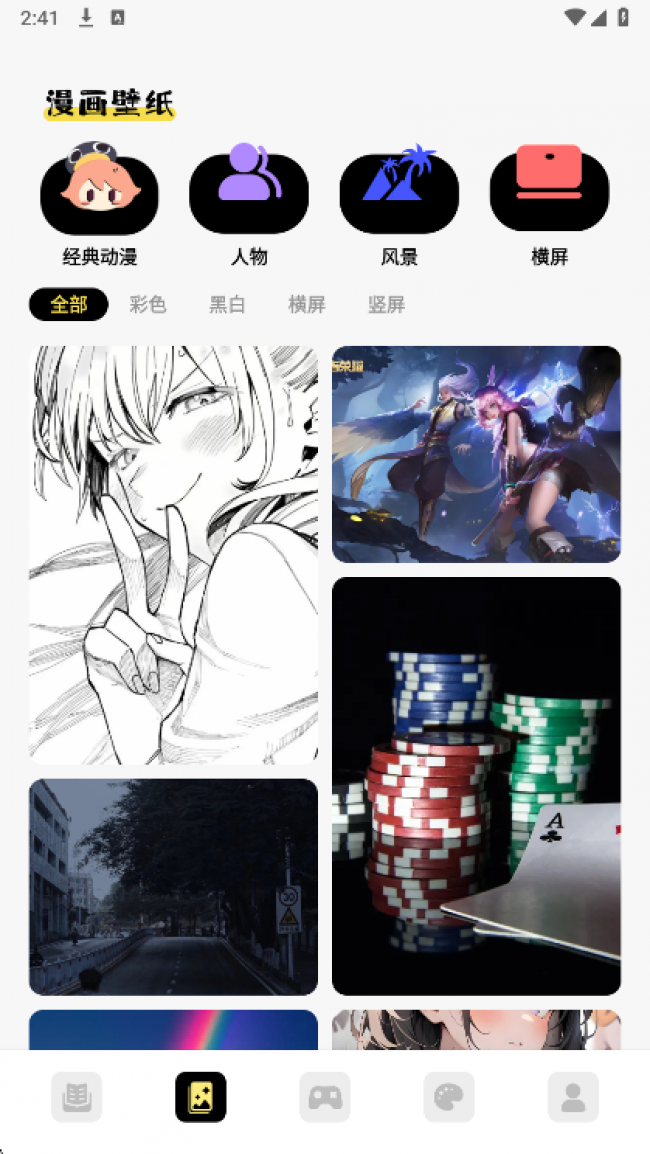Go to the profile tab
The width and height of the screenshot is (650, 1154).
tap(573, 1097)
